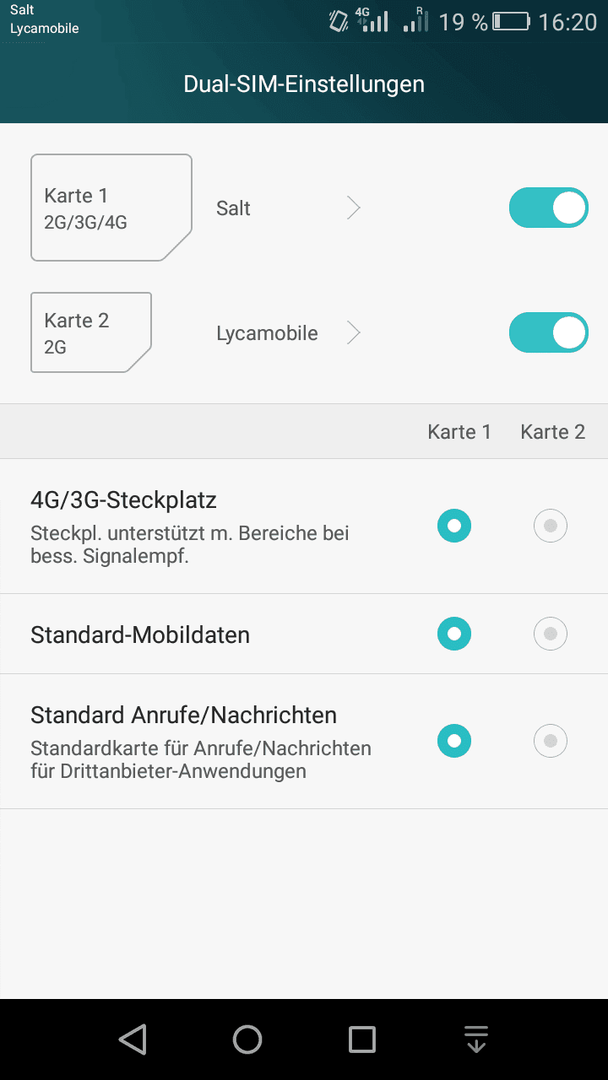The image size is (608, 1080).
Task: Disable the Karte 1 Salt switch
Action: point(548,207)
